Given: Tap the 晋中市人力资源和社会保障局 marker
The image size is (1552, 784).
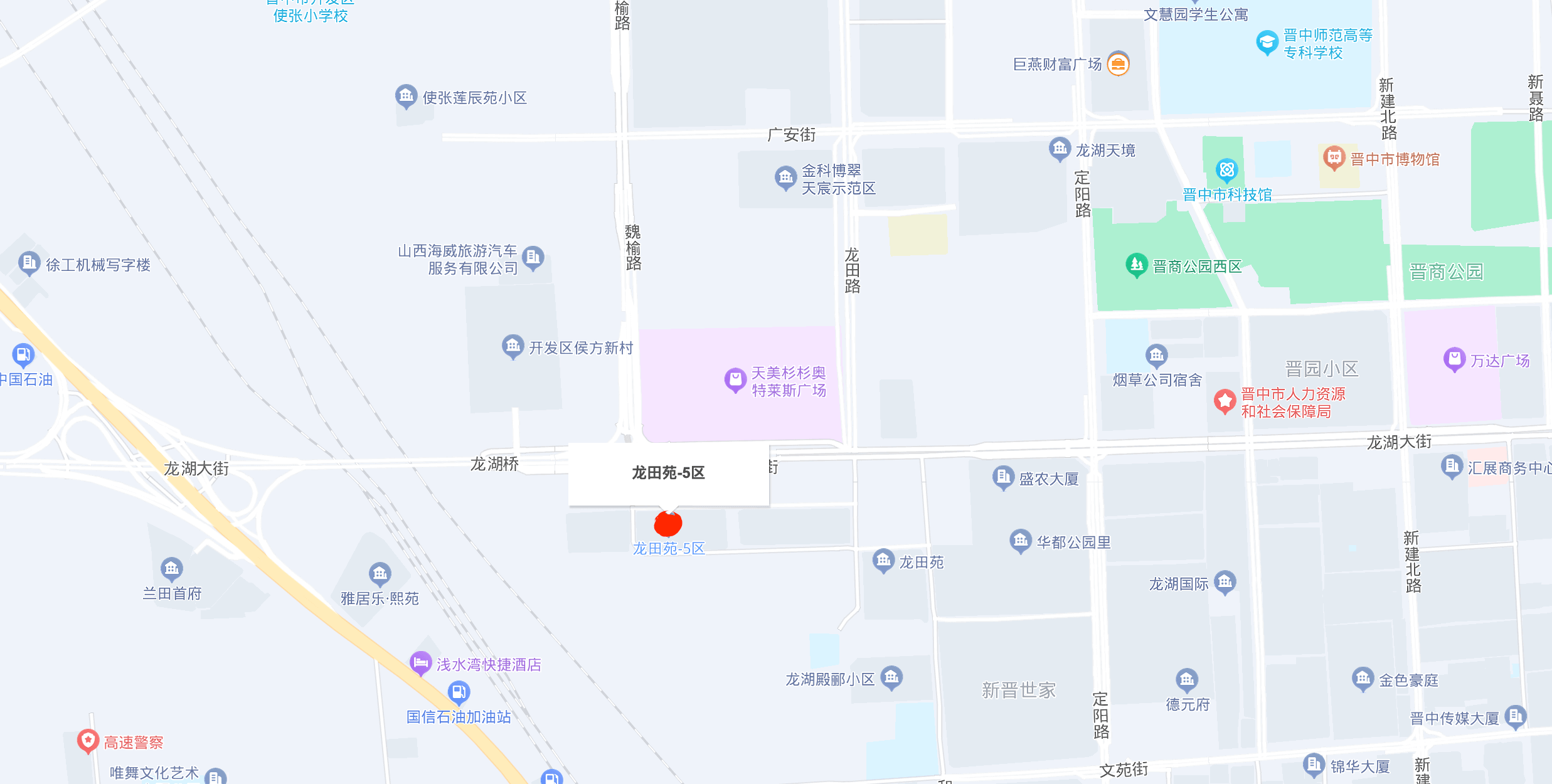Looking at the screenshot, I should [1224, 401].
